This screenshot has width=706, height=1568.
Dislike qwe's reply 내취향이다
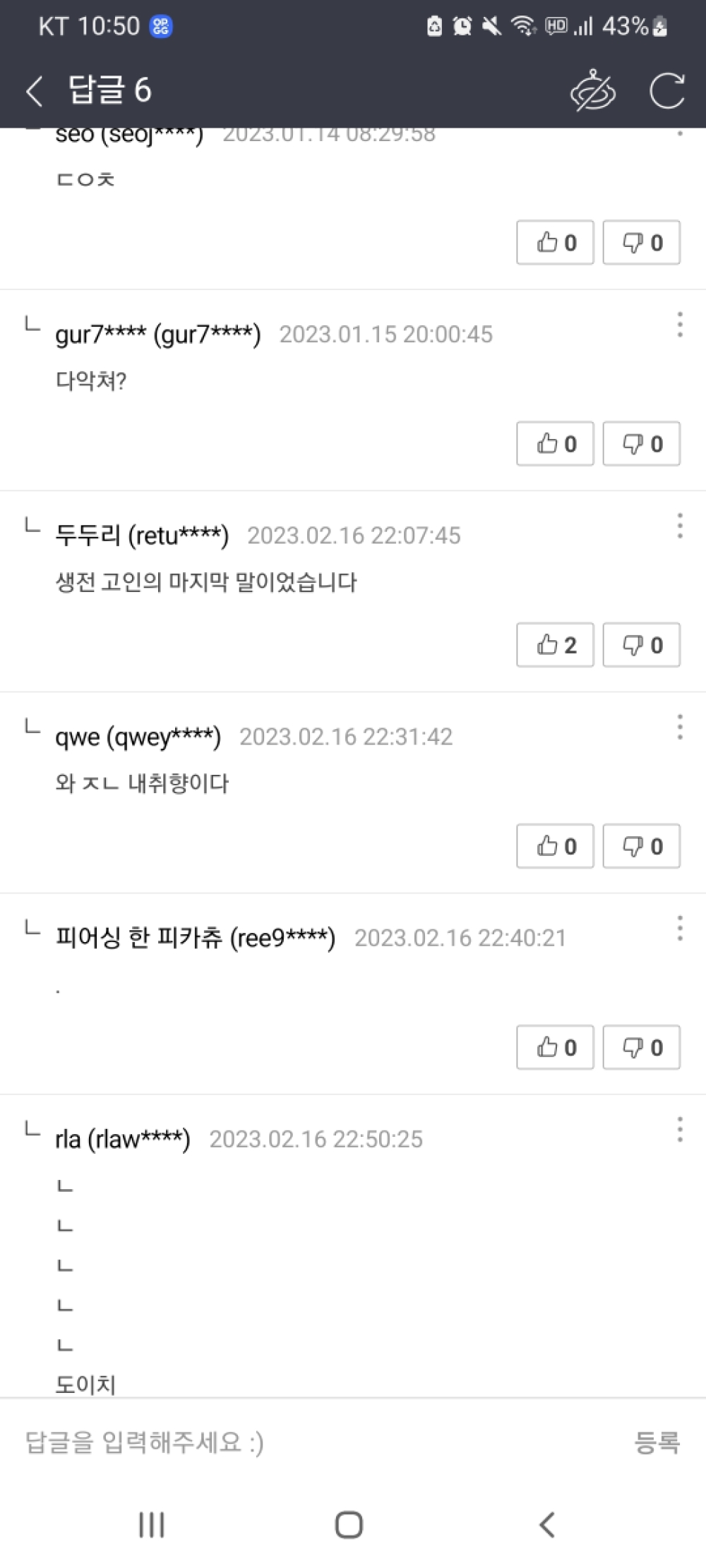click(x=641, y=846)
